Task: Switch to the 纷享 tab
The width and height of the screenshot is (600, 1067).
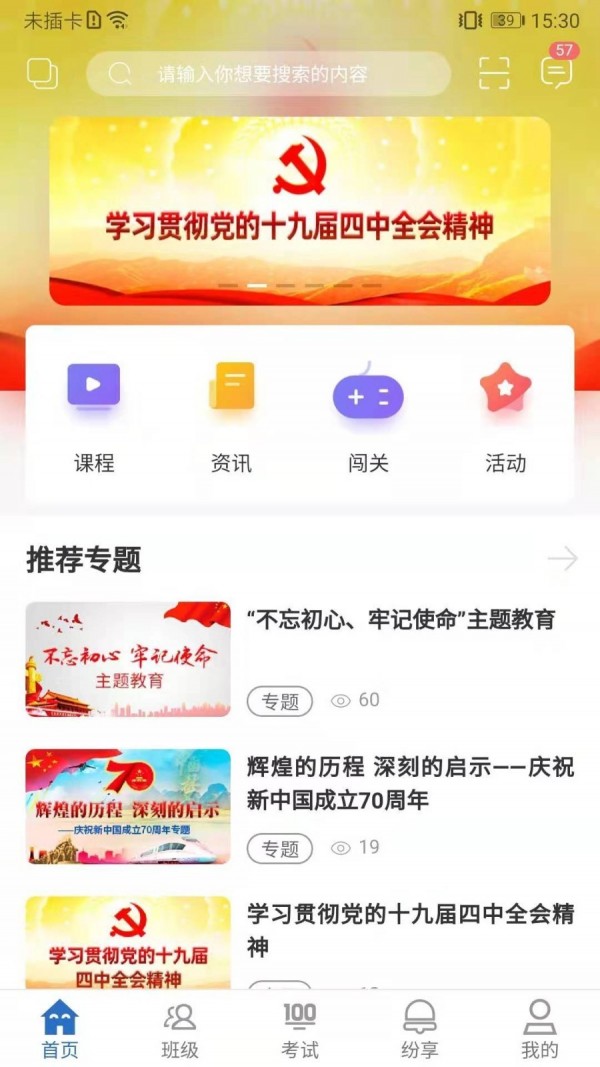Action: pyautogui.click(x=420, y=1030)
